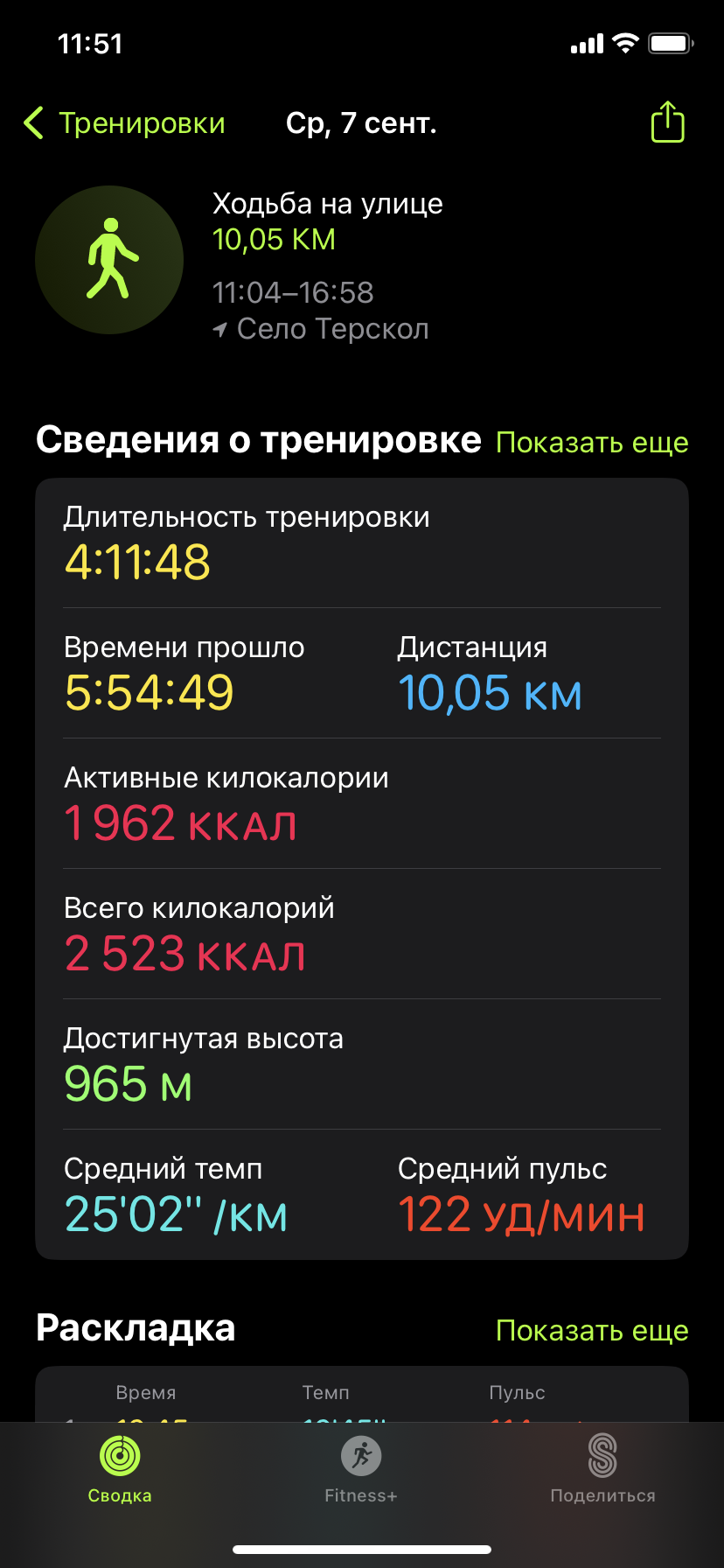Share this workout via share icon
Viewport: 724px width, 1568px height.
pyautogui.click(x=667, y=122)
